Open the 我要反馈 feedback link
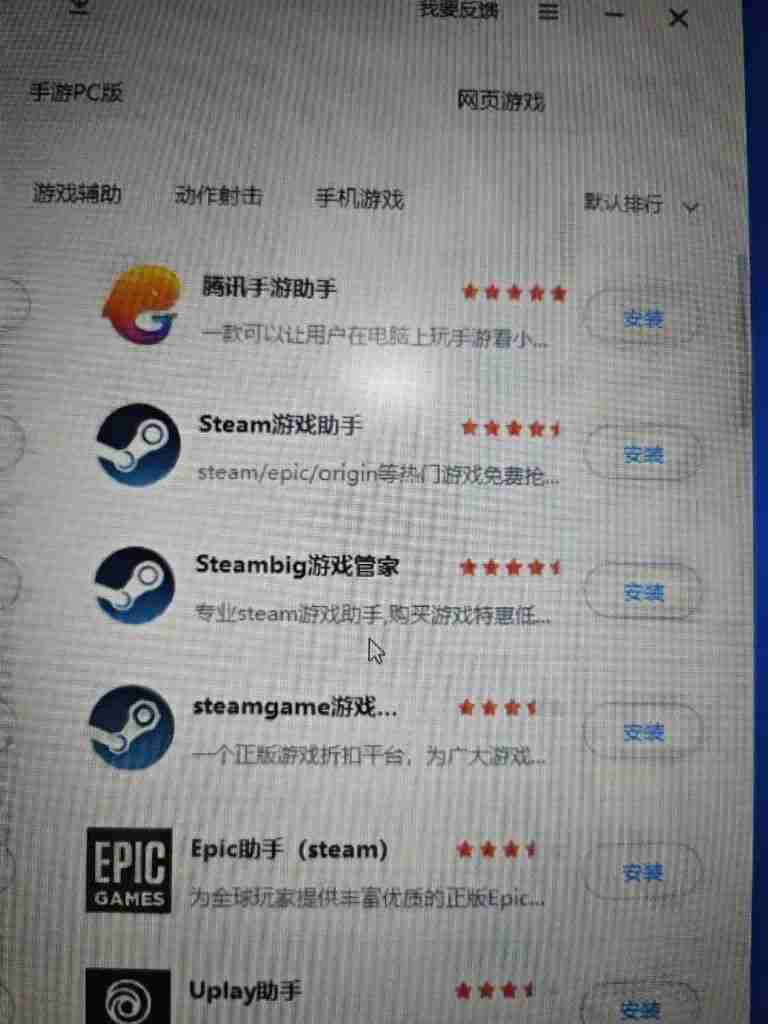 tap(458, 10)
